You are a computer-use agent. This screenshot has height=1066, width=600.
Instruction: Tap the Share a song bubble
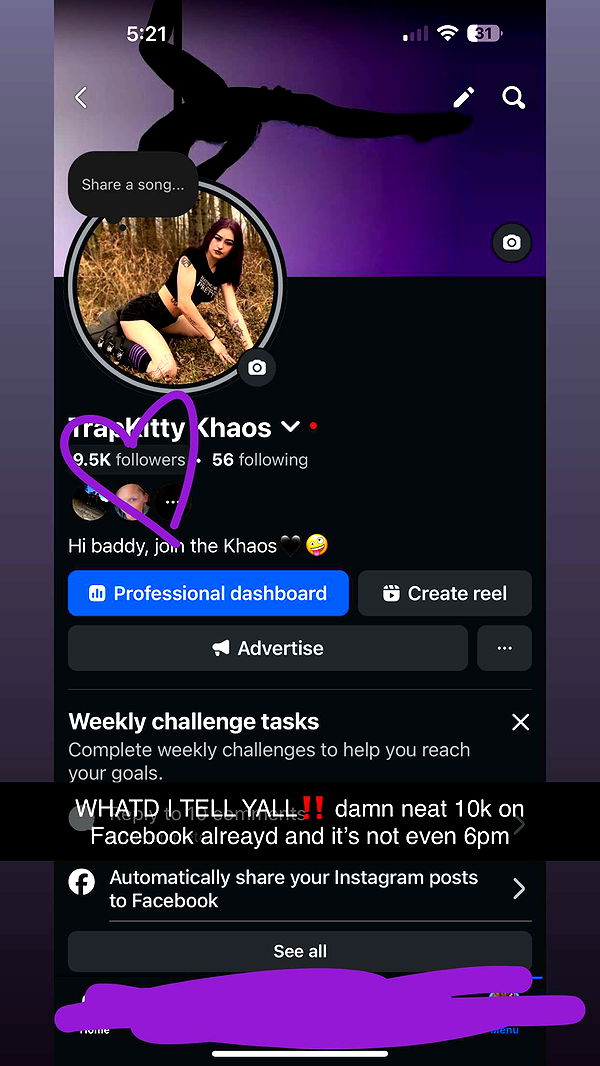pos(133,184)
